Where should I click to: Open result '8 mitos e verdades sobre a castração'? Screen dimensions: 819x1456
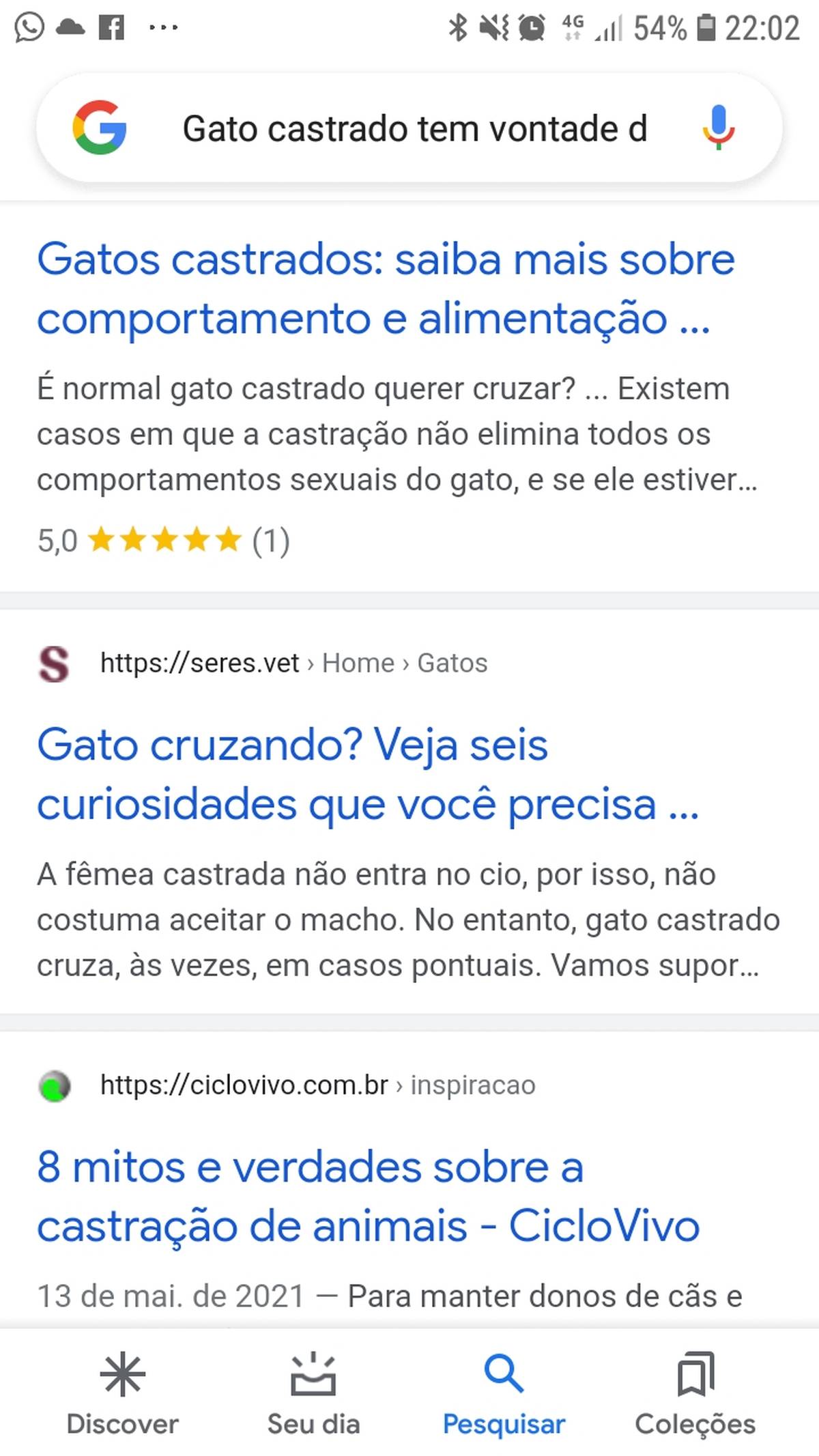coord(368,1196)
